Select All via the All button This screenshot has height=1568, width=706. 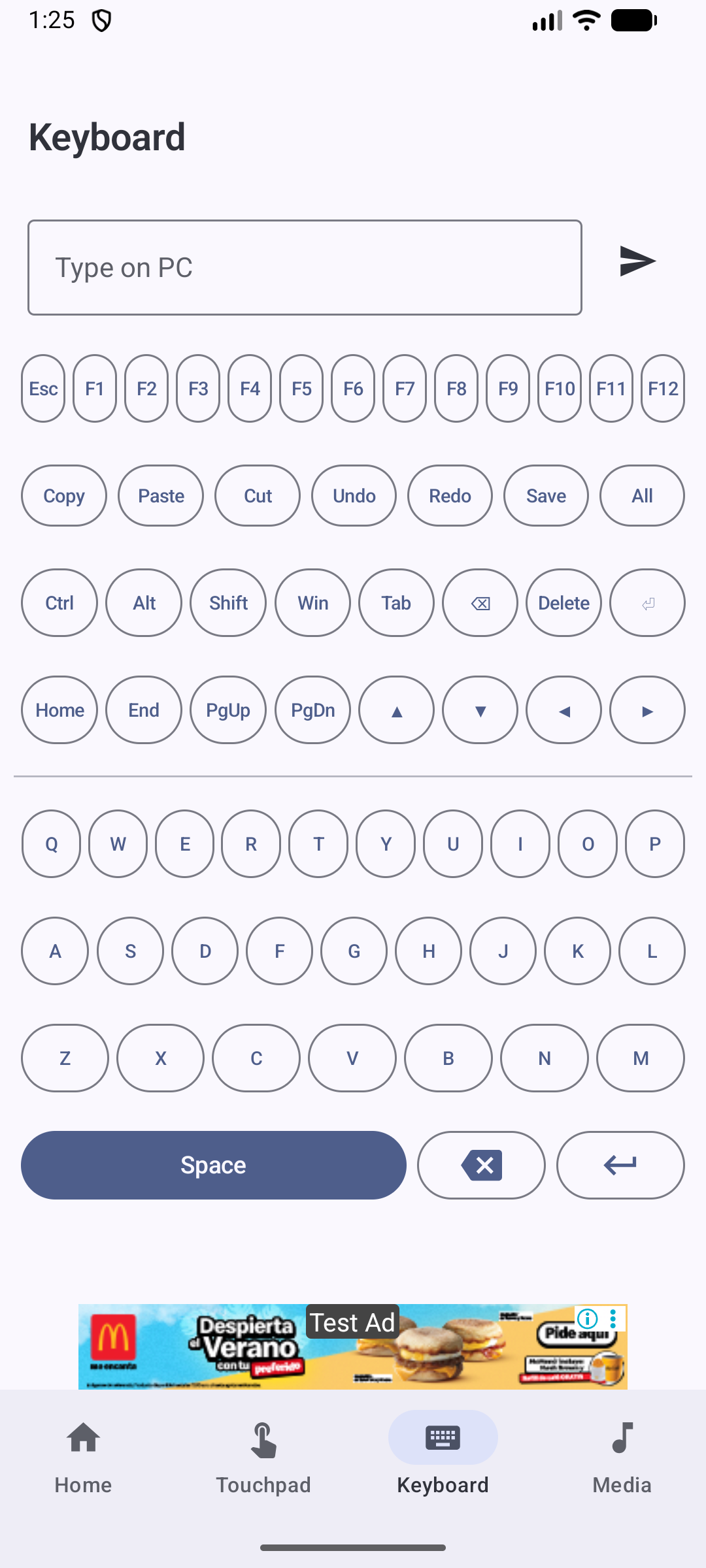(x=642, y=496)
